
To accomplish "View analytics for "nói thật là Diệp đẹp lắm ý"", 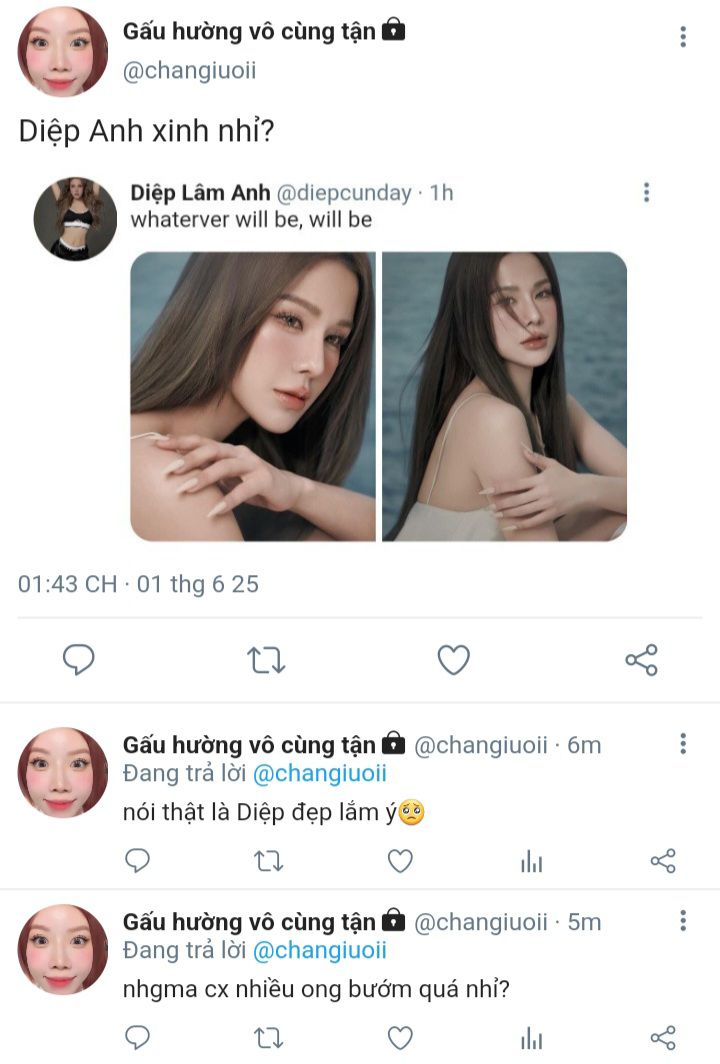I will (x=532, y=861).
